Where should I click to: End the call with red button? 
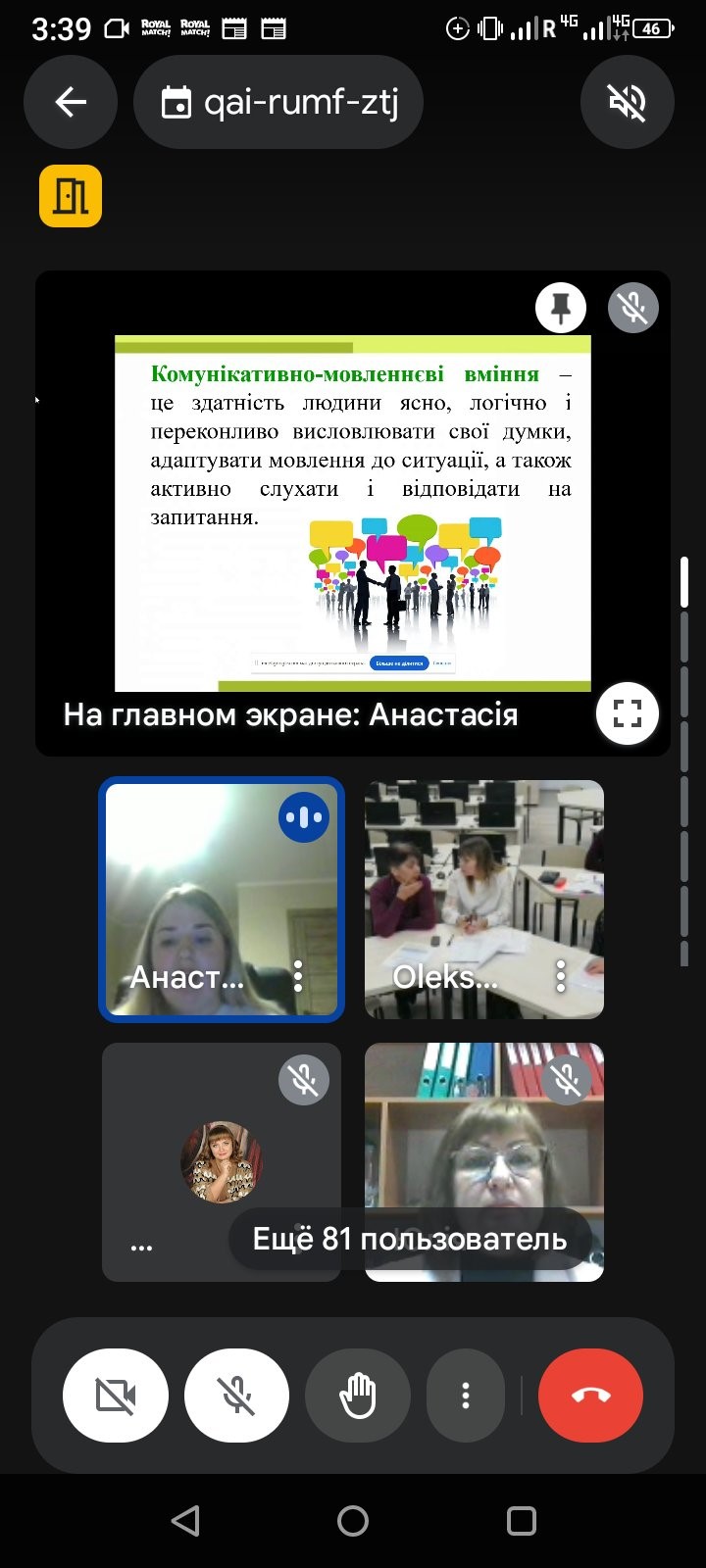coord(590,1396)
